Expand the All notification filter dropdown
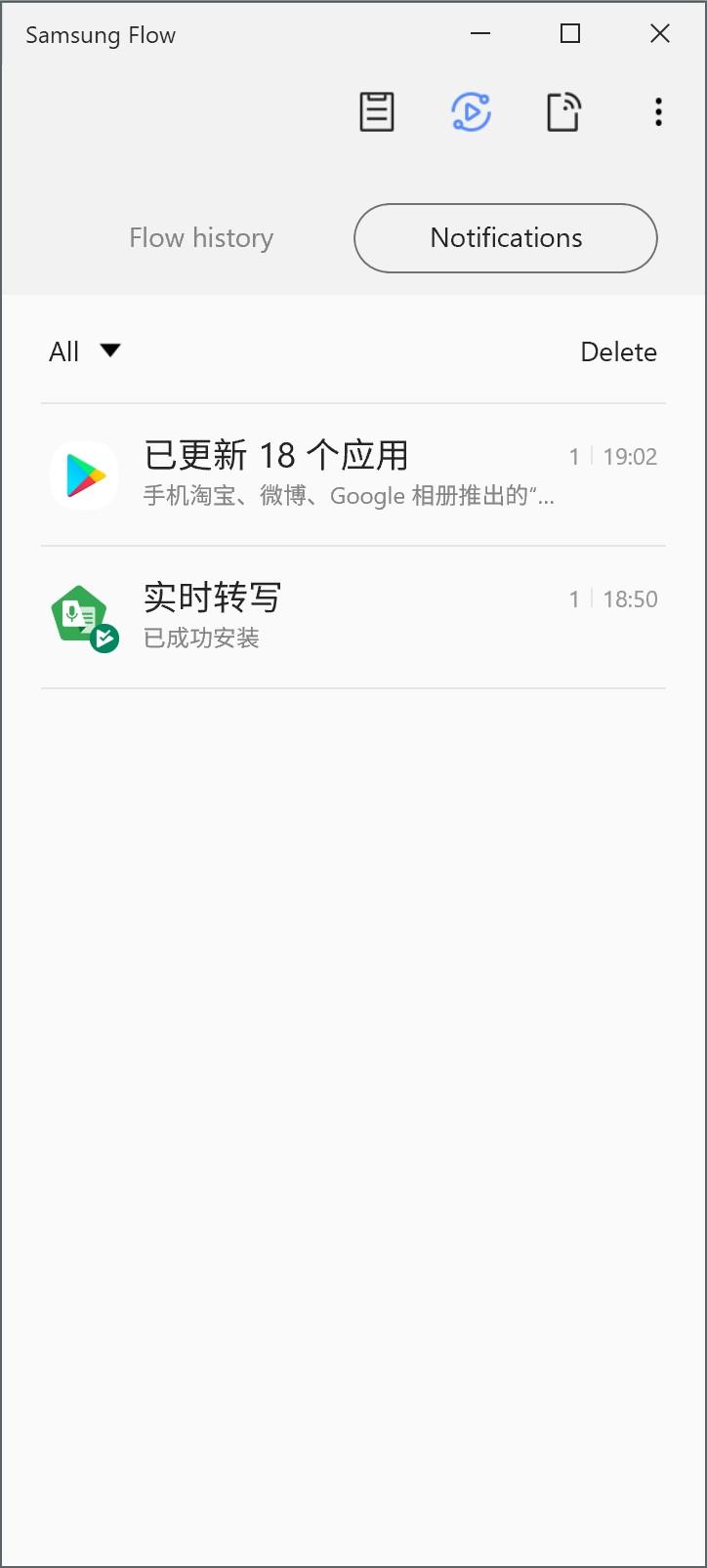This screenshot has height=1568, width=707. 84,351
